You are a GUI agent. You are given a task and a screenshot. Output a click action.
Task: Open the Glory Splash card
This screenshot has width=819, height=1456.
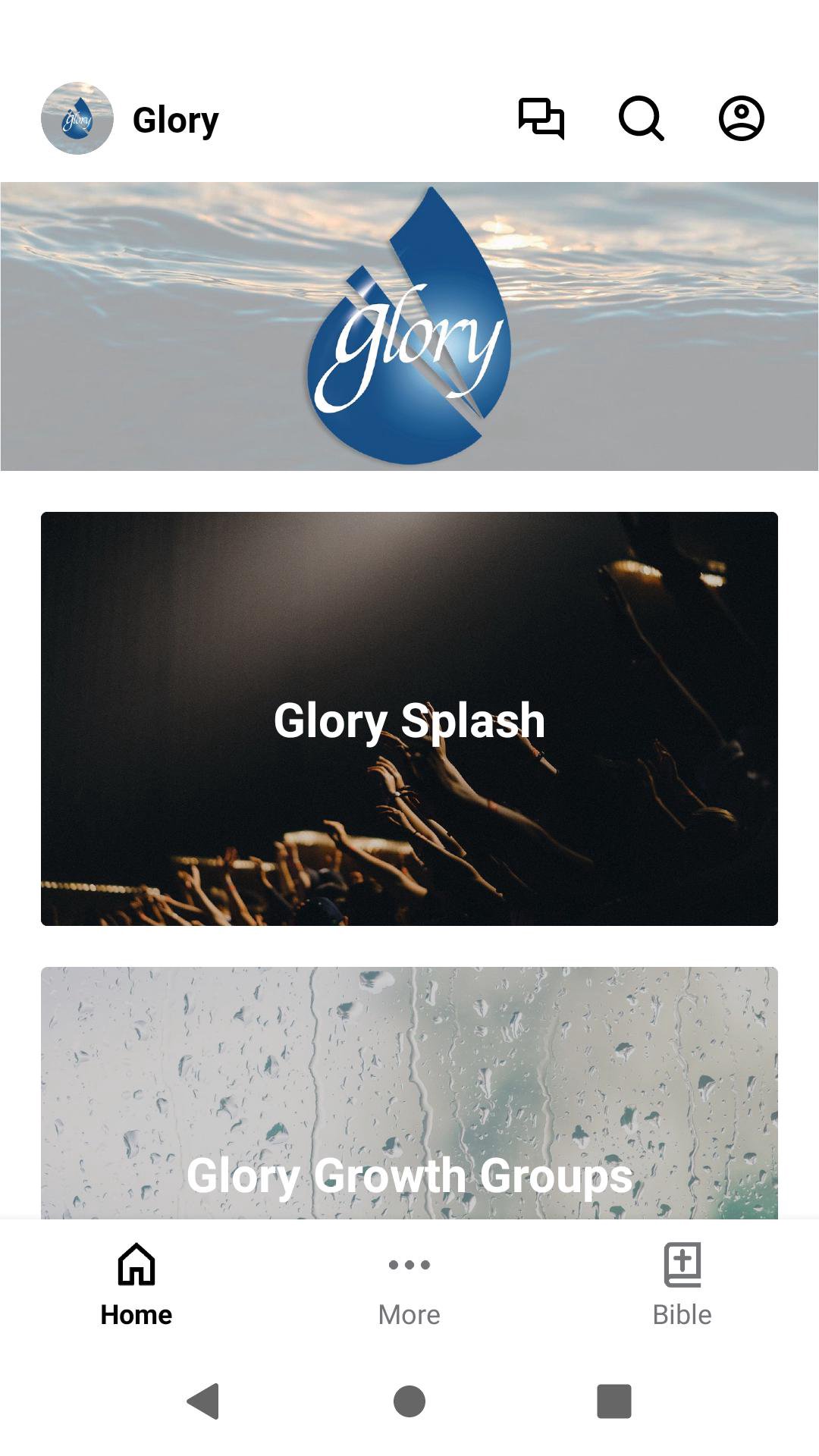409,719
